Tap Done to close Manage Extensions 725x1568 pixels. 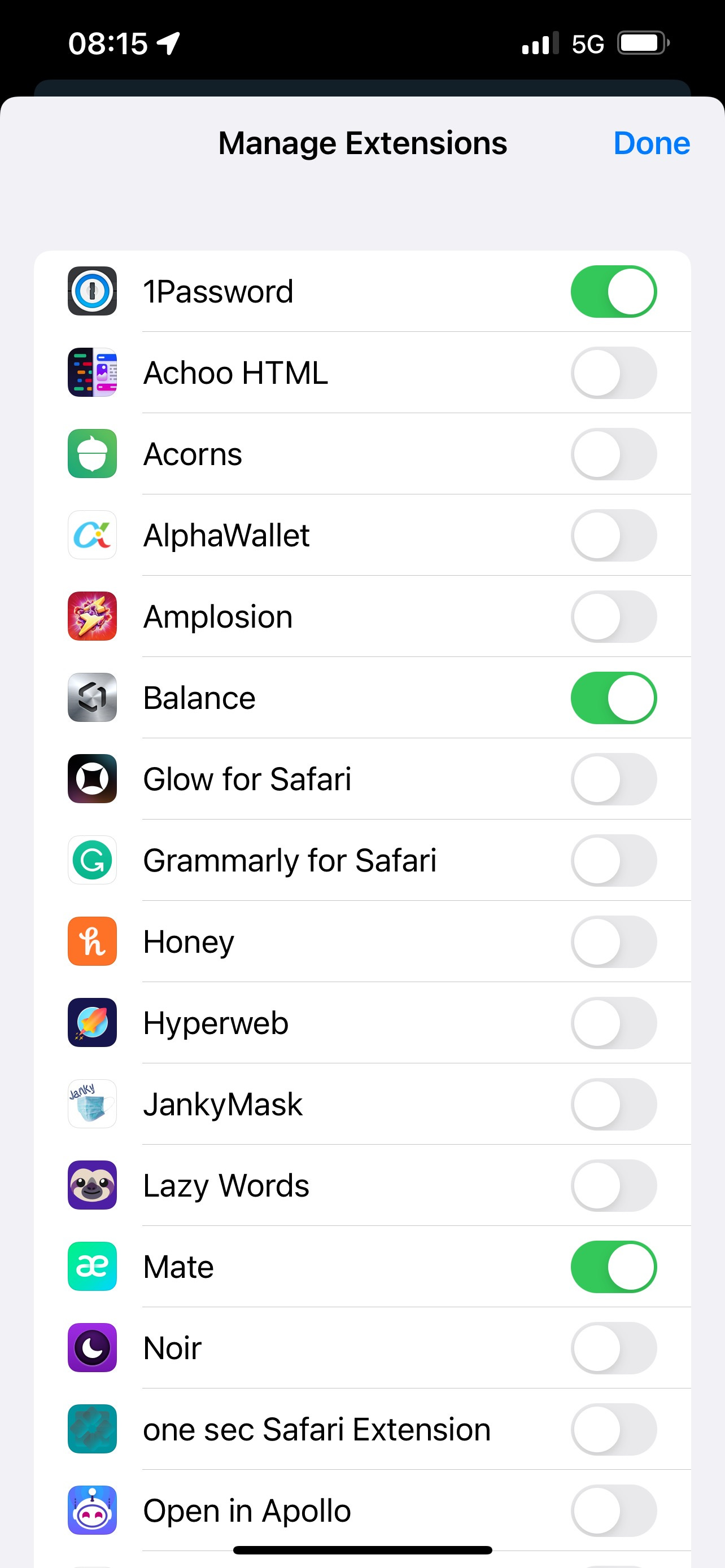coord(652,144)
